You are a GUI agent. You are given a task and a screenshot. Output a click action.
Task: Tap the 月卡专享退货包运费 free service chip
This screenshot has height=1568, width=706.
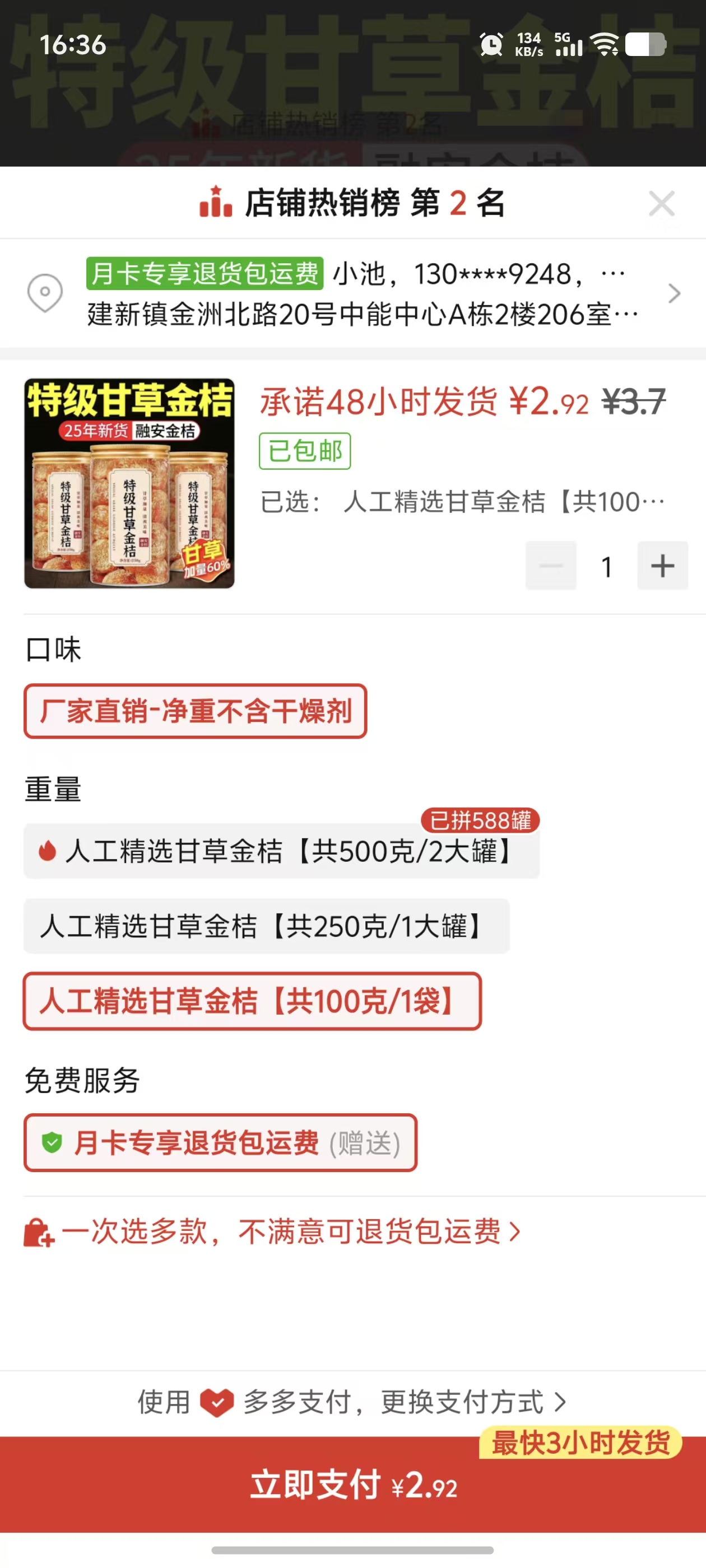220,1142
